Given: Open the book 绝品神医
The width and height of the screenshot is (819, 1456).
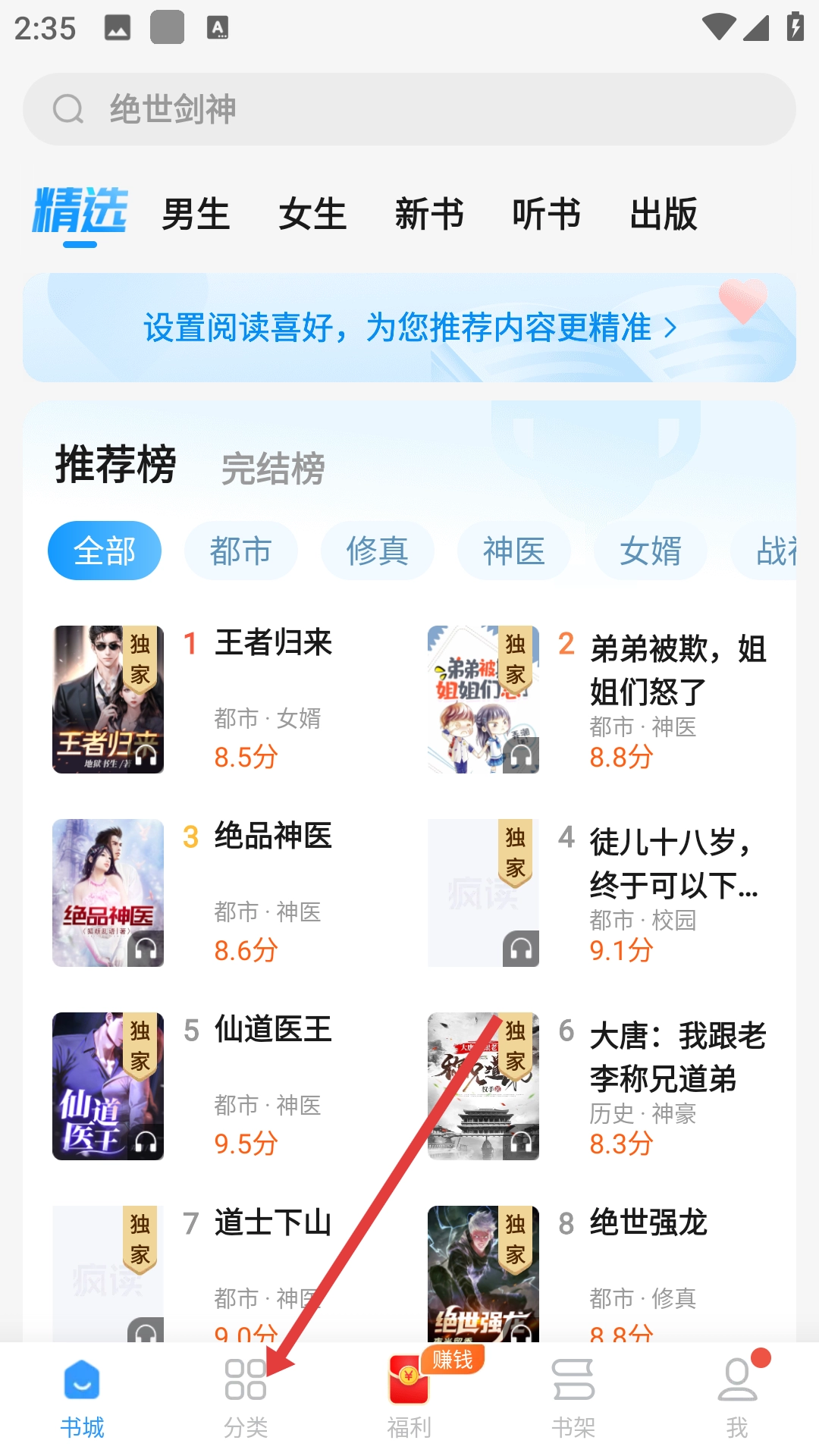Looking at the screenshot, I should tap(273, 836).
